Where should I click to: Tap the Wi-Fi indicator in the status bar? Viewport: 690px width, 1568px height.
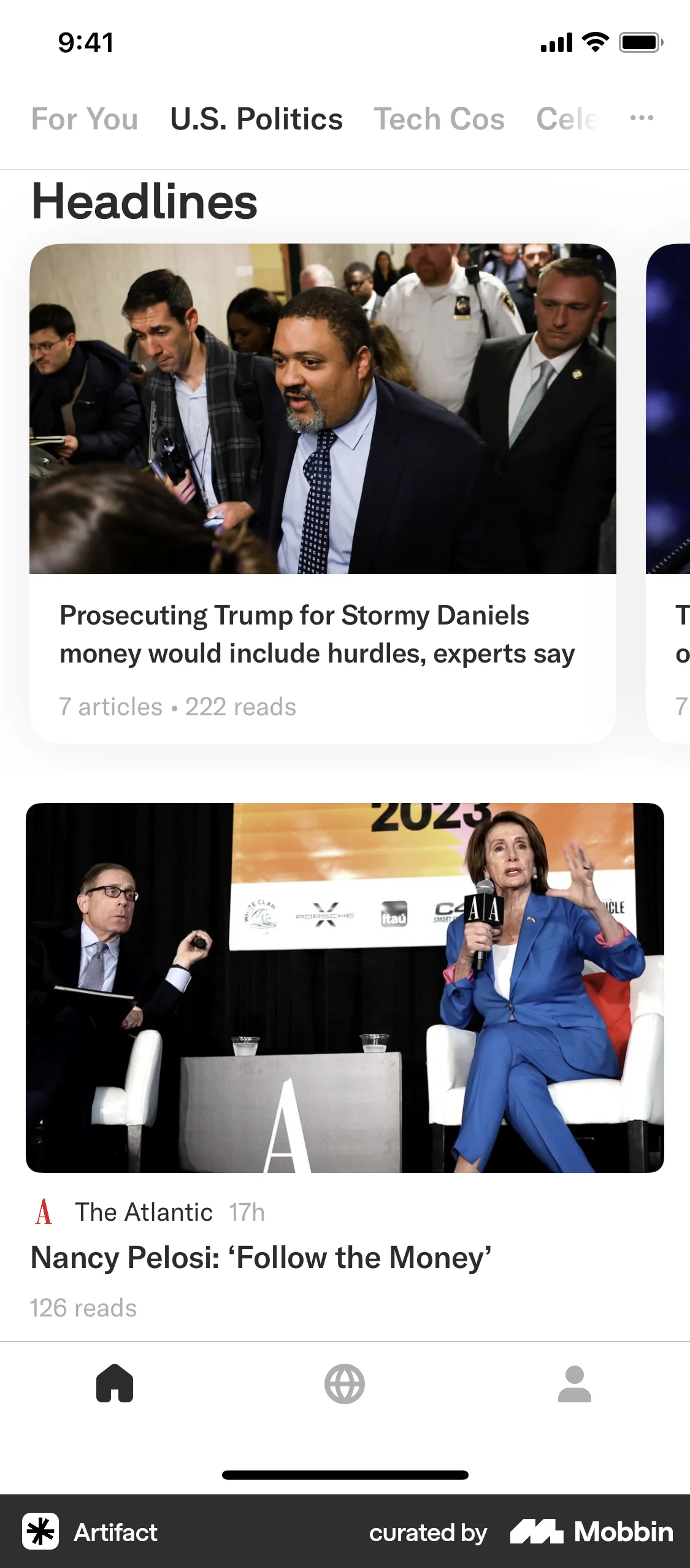point(592,42)
